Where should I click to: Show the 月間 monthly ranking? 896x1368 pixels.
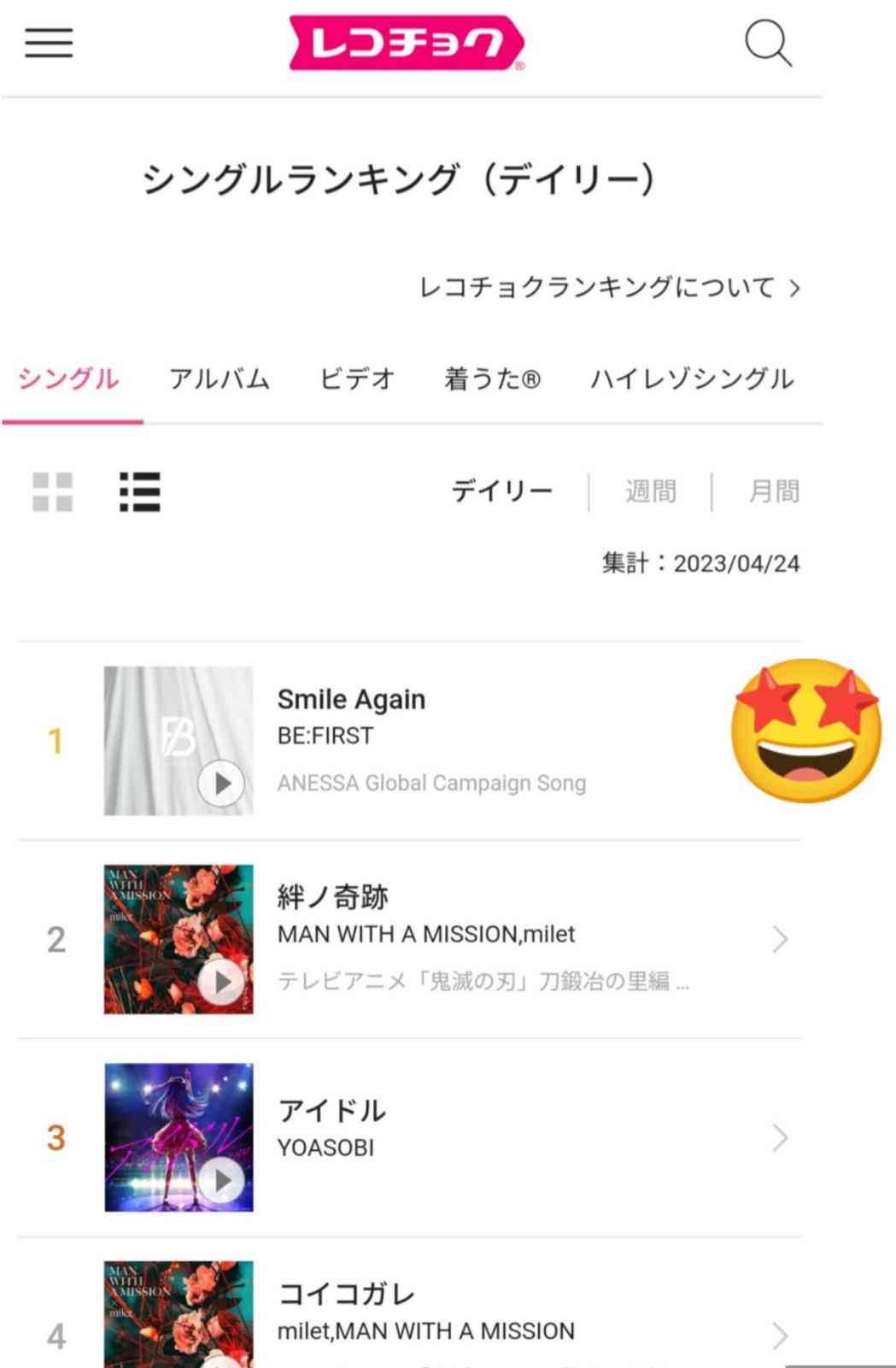tap(773, 491)
